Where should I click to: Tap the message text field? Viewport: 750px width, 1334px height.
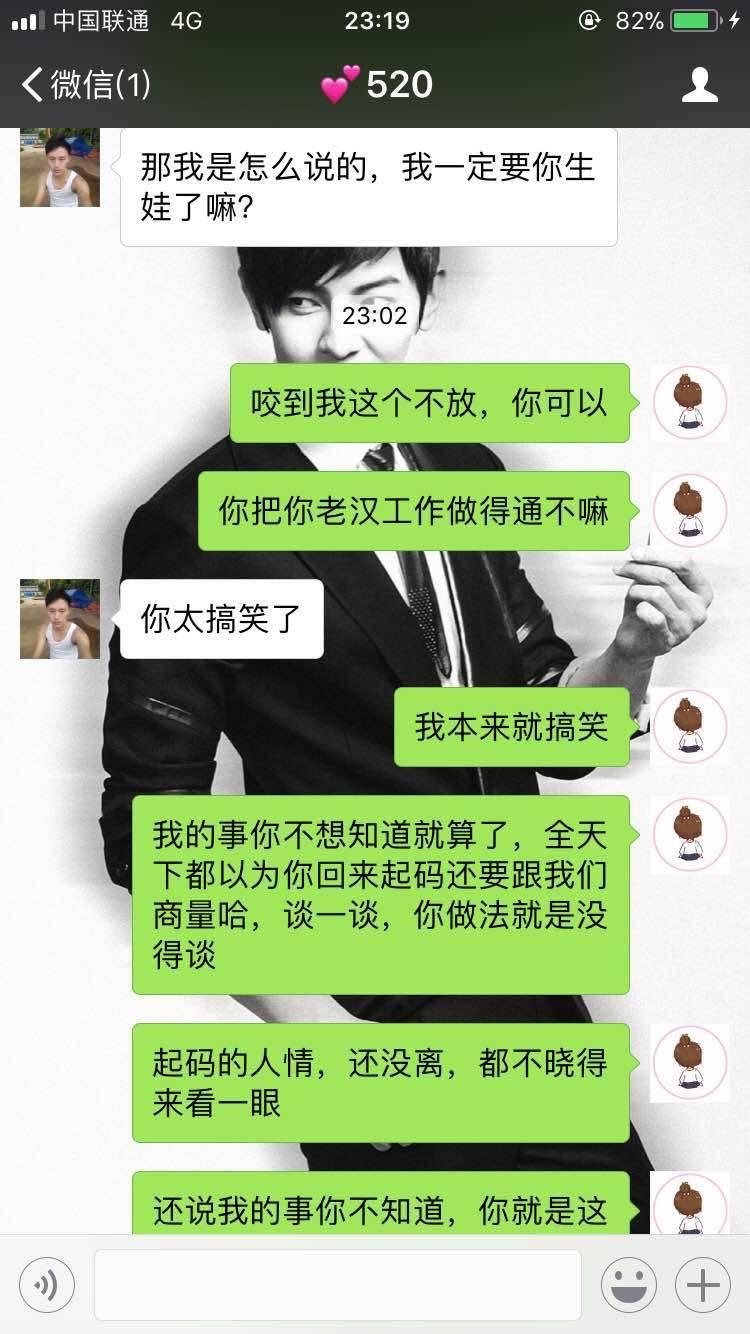coord(337,1284)
